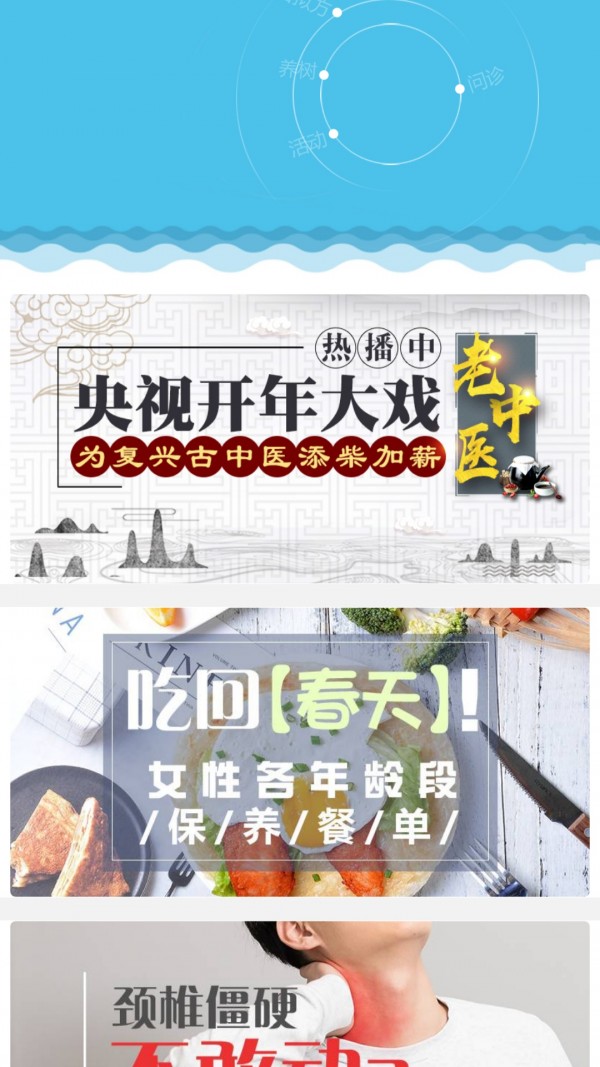Image resolution: width=600 pixels, height=1067 pixels.
Task: Select 活动 on the circular menu
Action: tap(309, 144)
